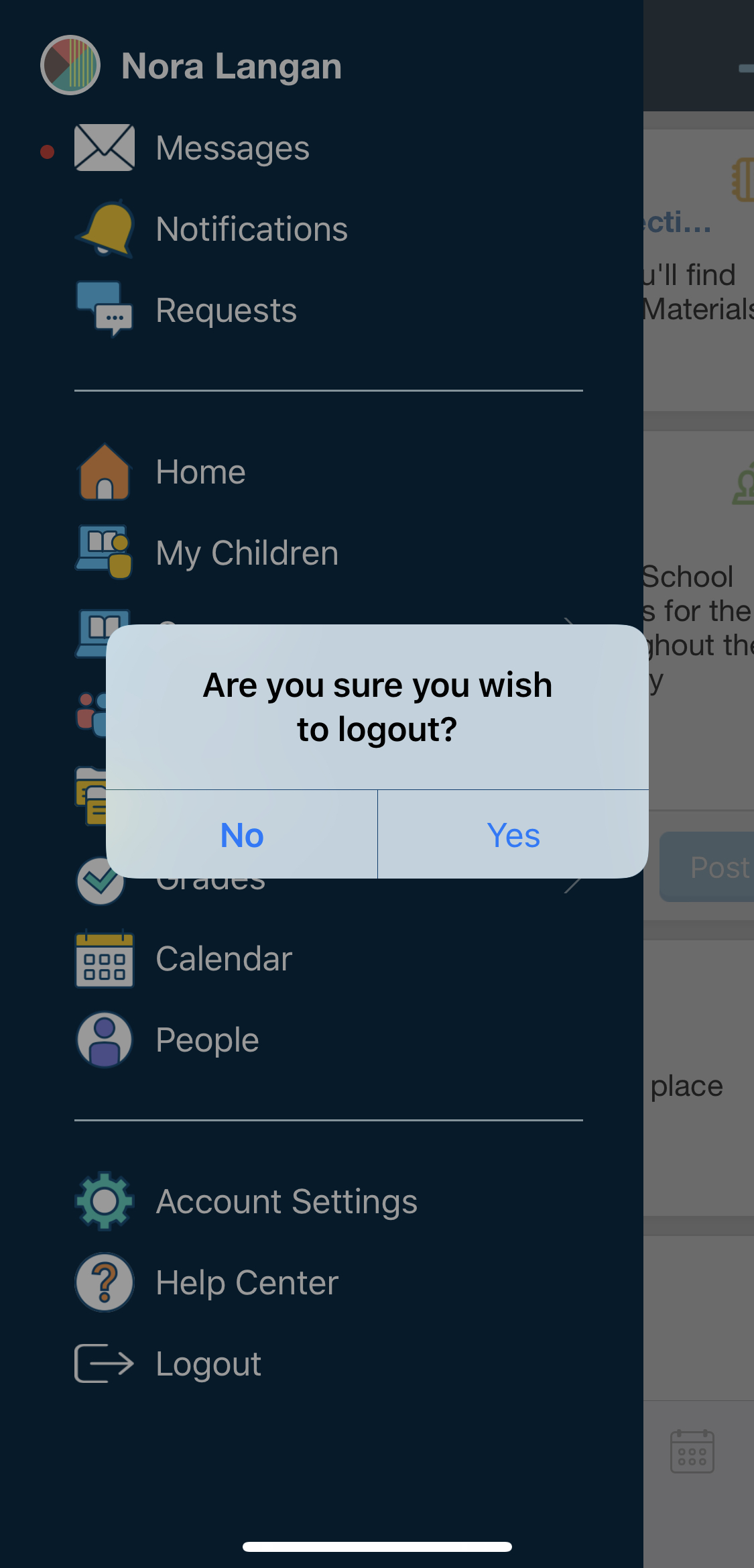Cancel logout by tapping No
The width and height of the screenshot is (754, 1568).
pos(242,835)
